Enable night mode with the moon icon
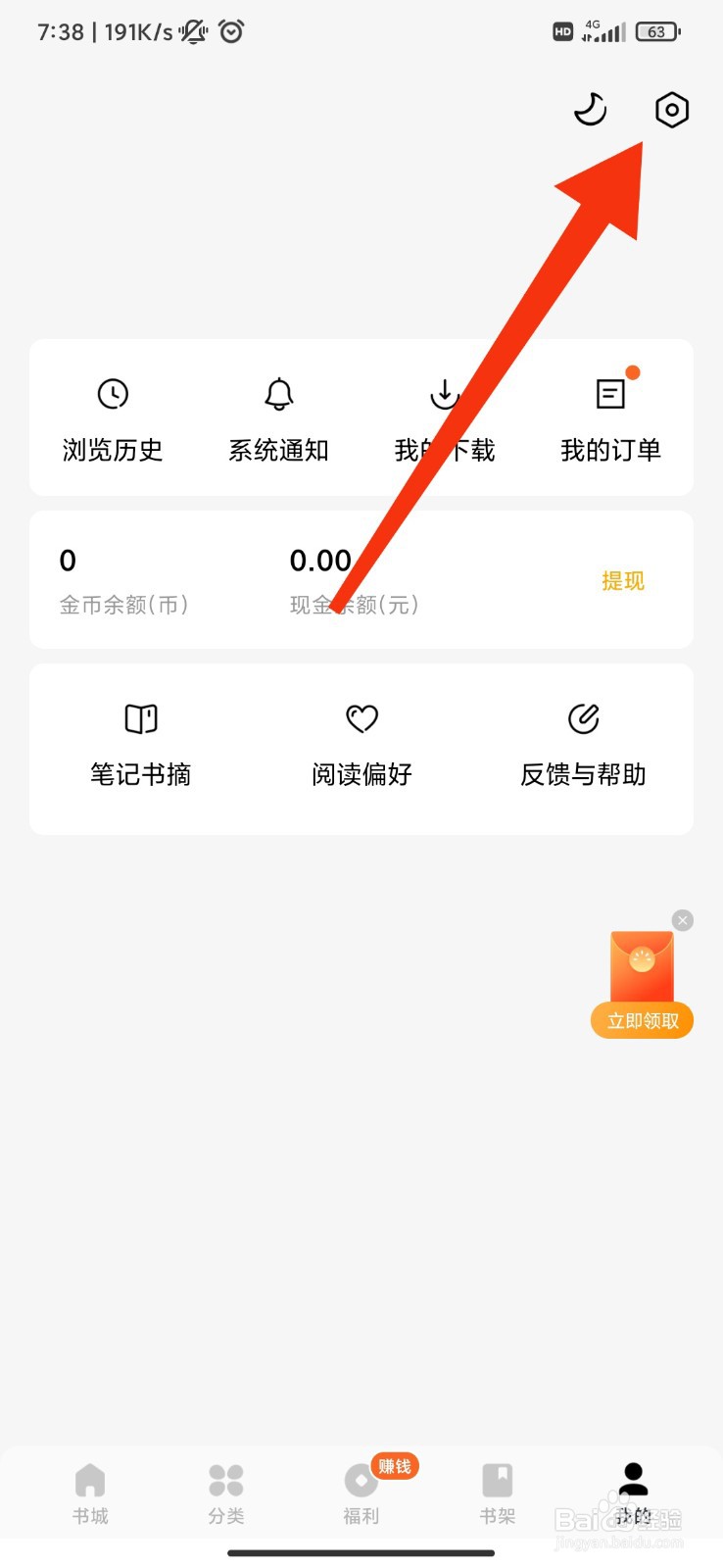Image resolution: width=723 pixels, height=1568 pixels. point(591,111)
